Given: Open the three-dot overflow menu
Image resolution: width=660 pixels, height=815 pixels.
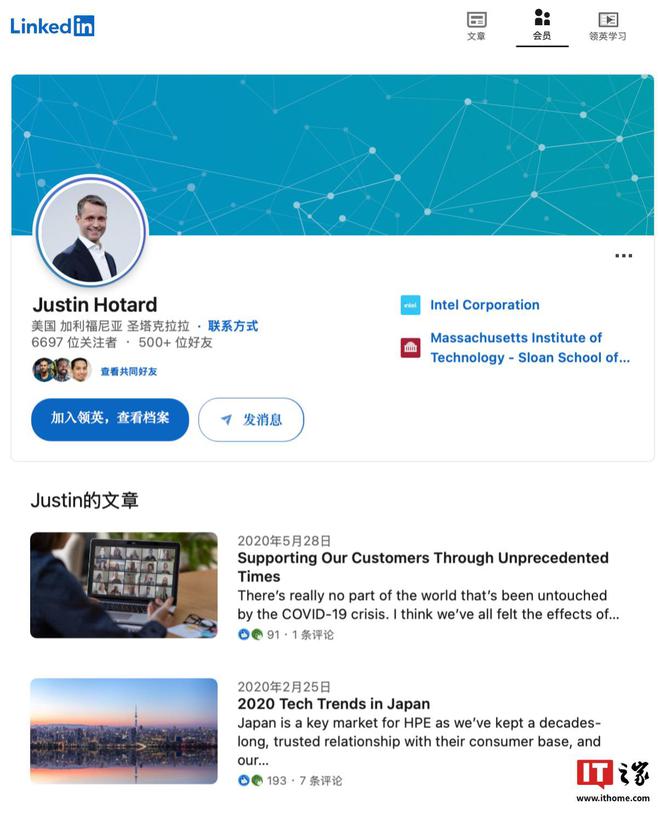Looking at the screenshot, I should click(x=623, y=256).
